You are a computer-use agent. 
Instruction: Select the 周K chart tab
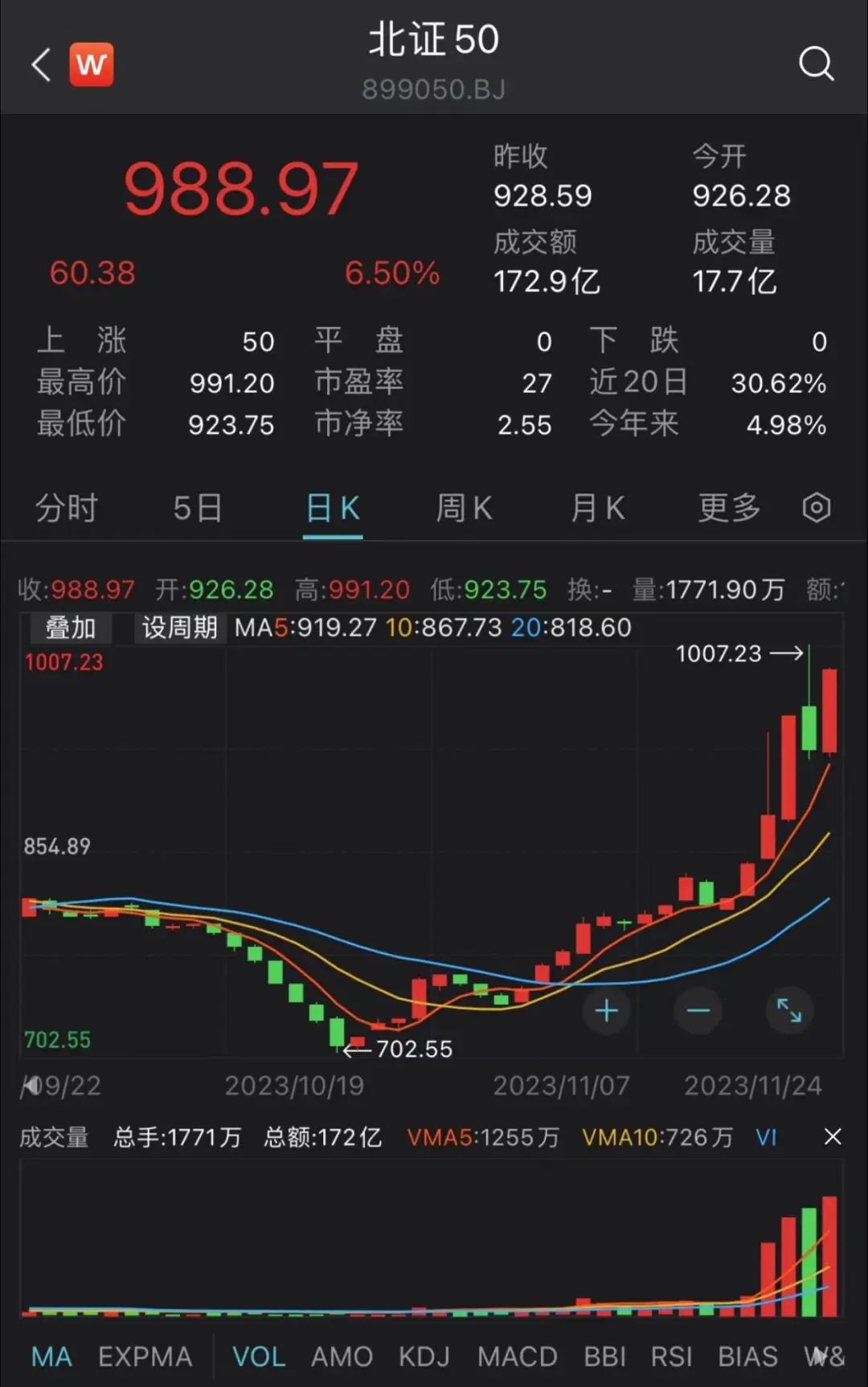464,509
